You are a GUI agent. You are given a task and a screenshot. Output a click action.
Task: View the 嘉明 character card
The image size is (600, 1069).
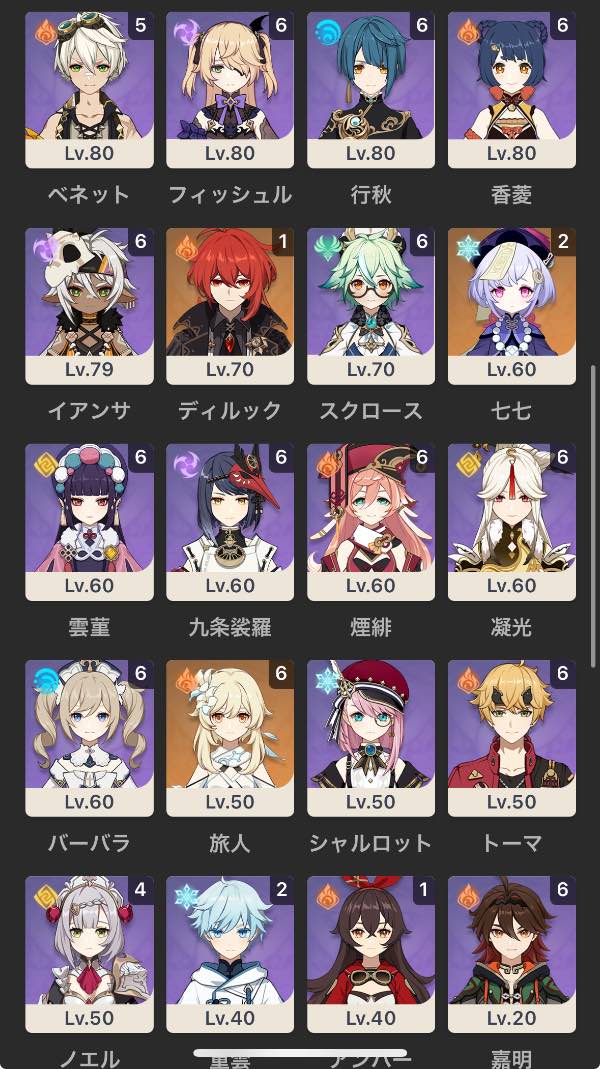tap(512, 953)
